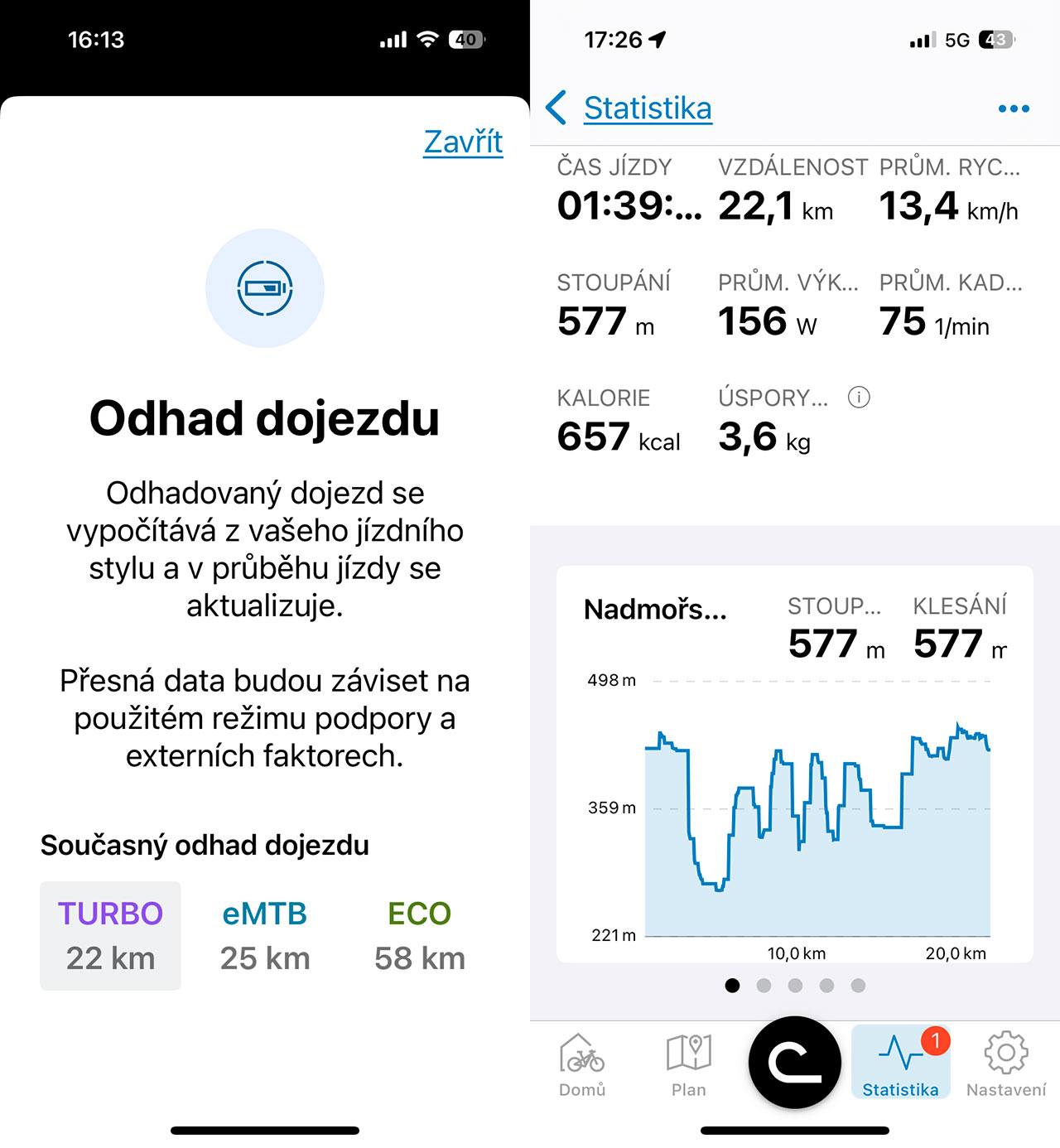1060x1148 pixels.
Task: Go to the Nastavení tab
Action: click(x=1005, y=1065)
